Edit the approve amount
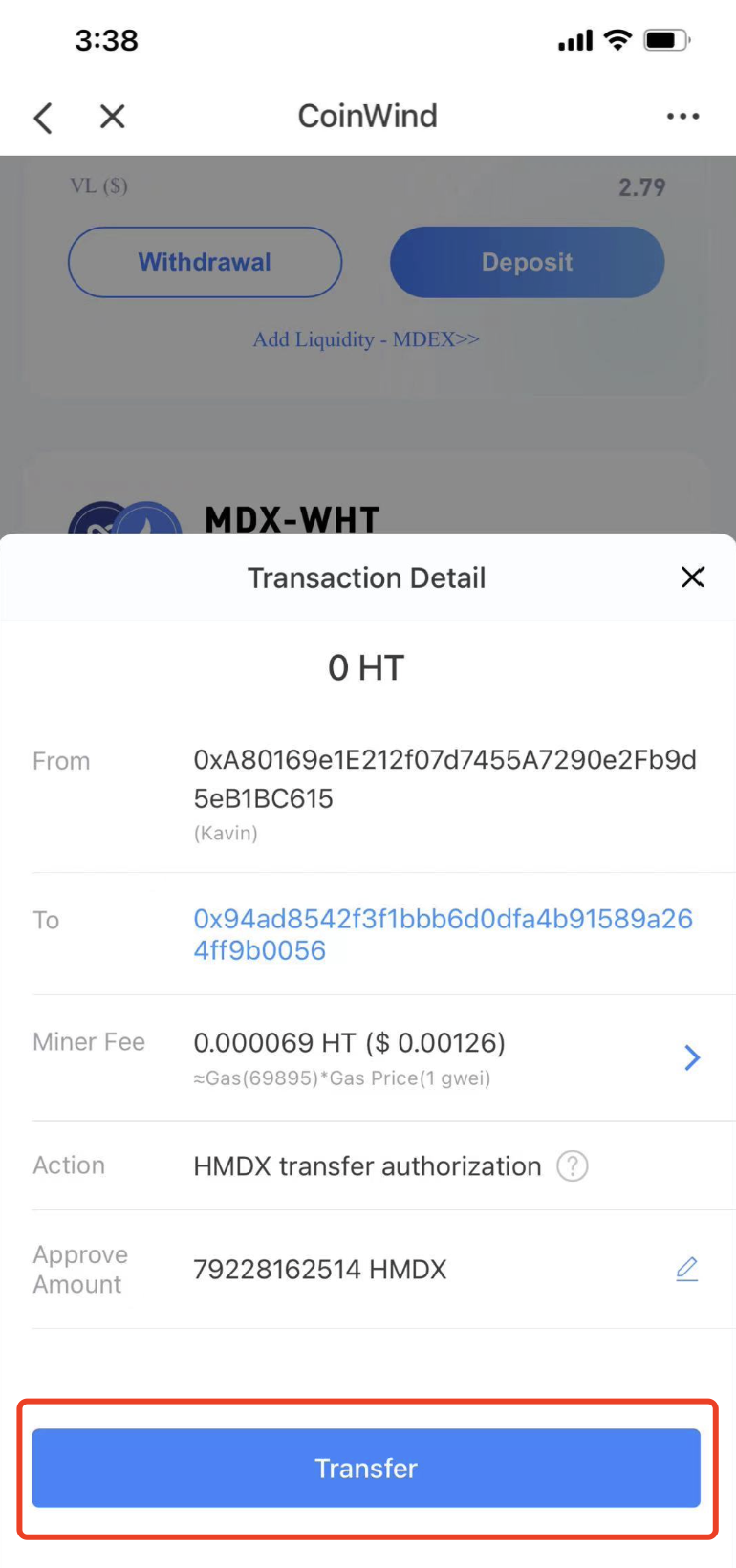Image resolution: width=736 pixels, height=1568 pixels. coord(686,1269)
